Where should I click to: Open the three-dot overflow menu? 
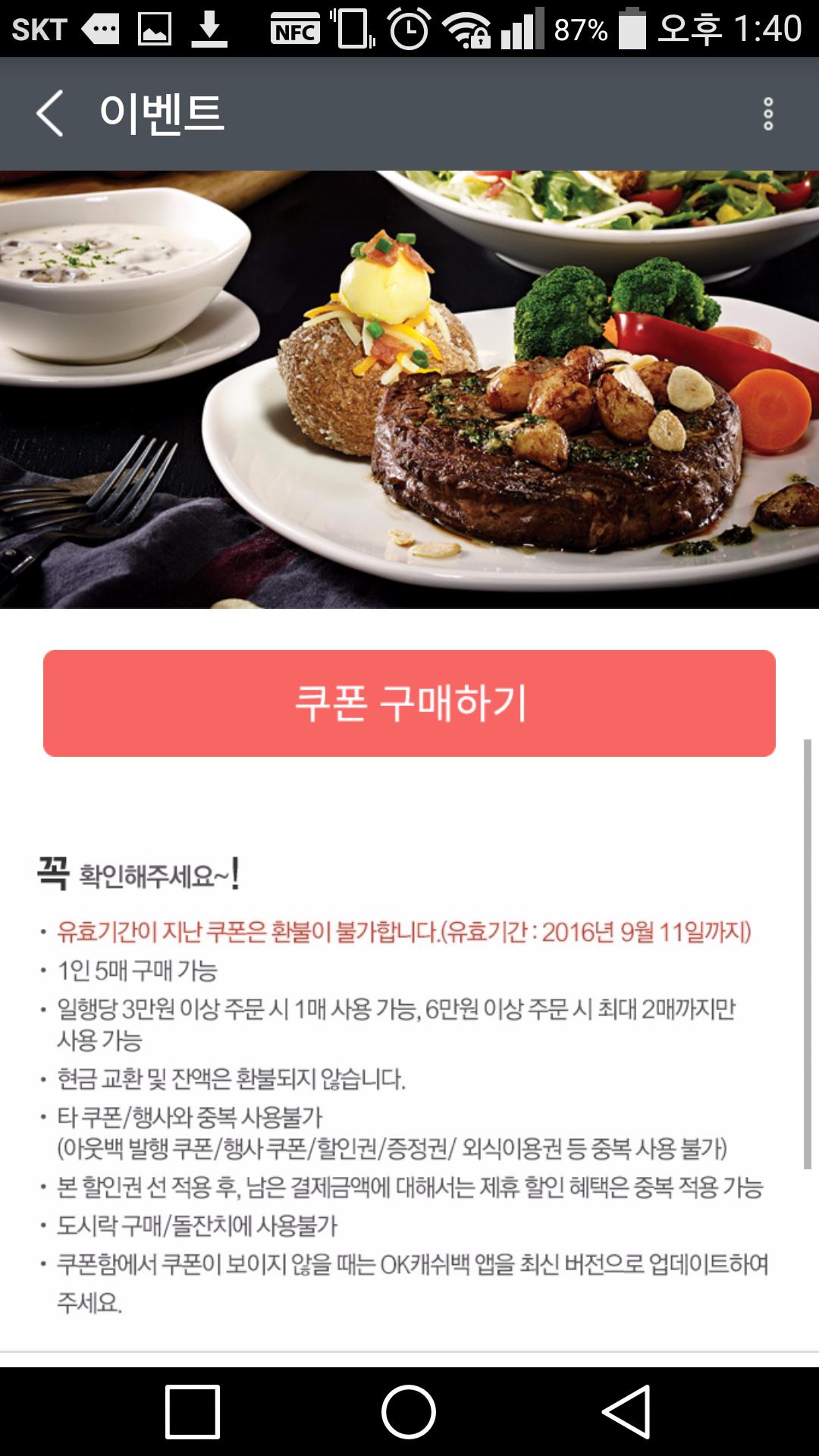click(767, 114)
